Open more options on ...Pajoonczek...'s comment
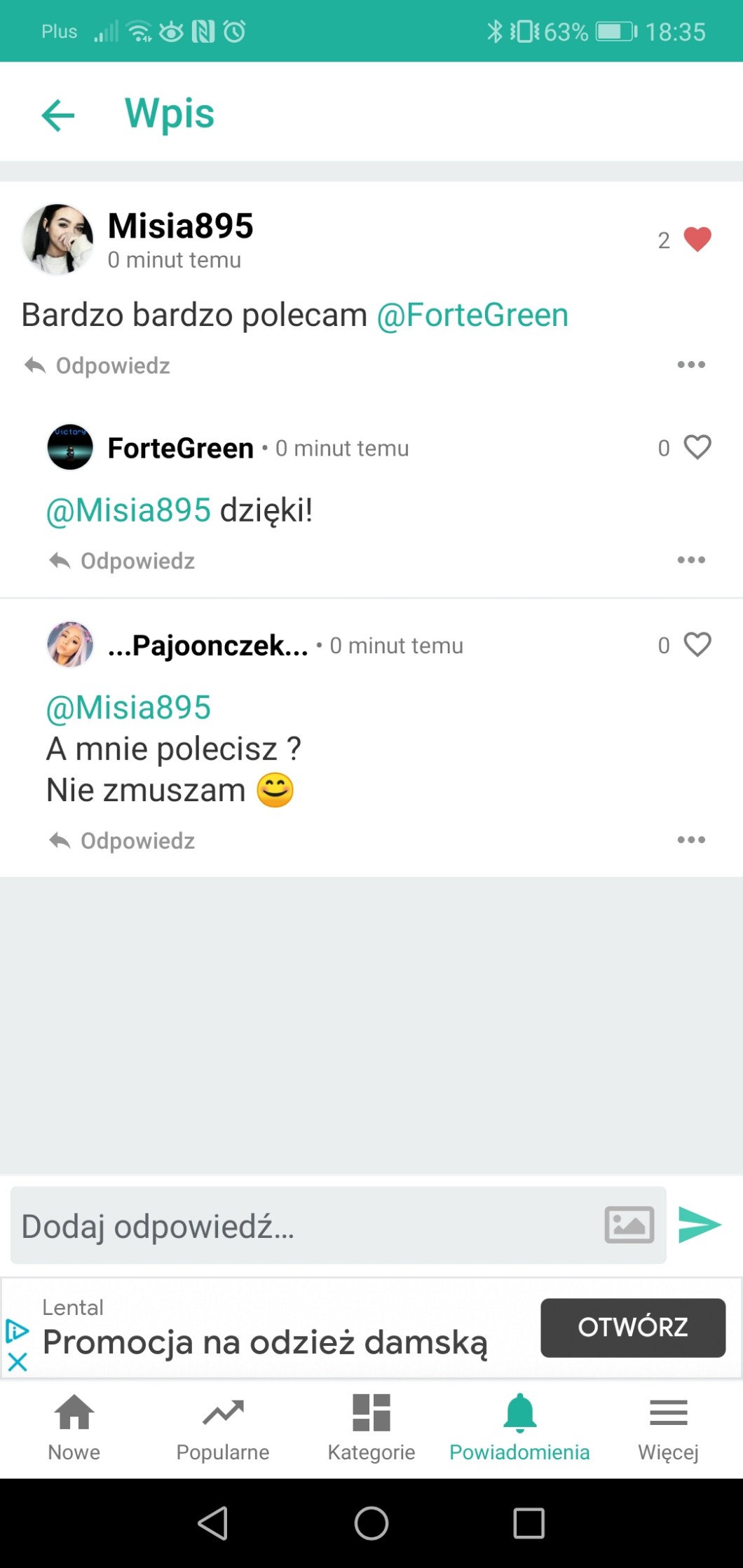Viewport: 743px width, 1568px height. [x=691, y=840]
